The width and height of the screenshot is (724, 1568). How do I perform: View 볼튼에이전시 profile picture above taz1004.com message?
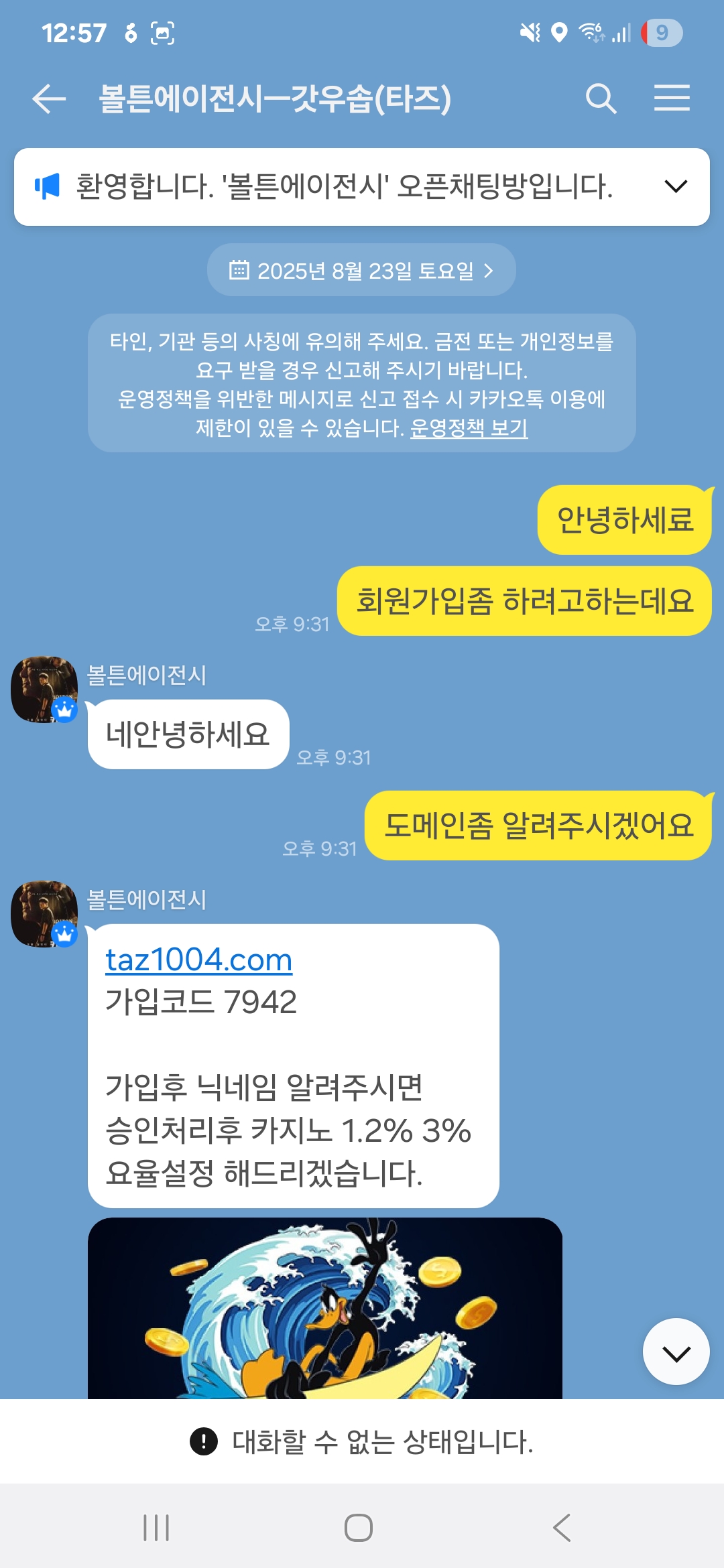[44, 913]
